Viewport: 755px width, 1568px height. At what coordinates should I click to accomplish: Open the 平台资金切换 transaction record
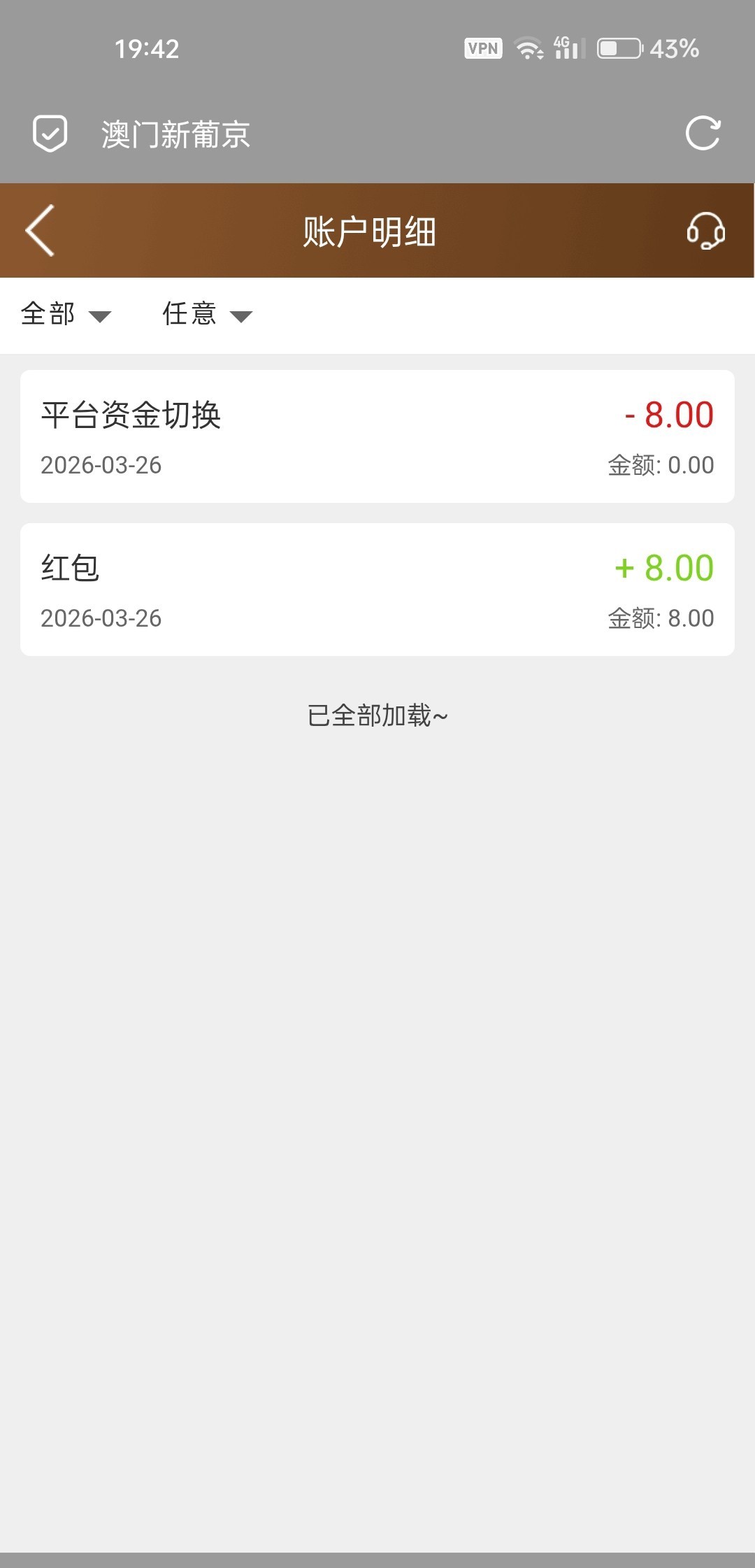(x=377, y=436)
